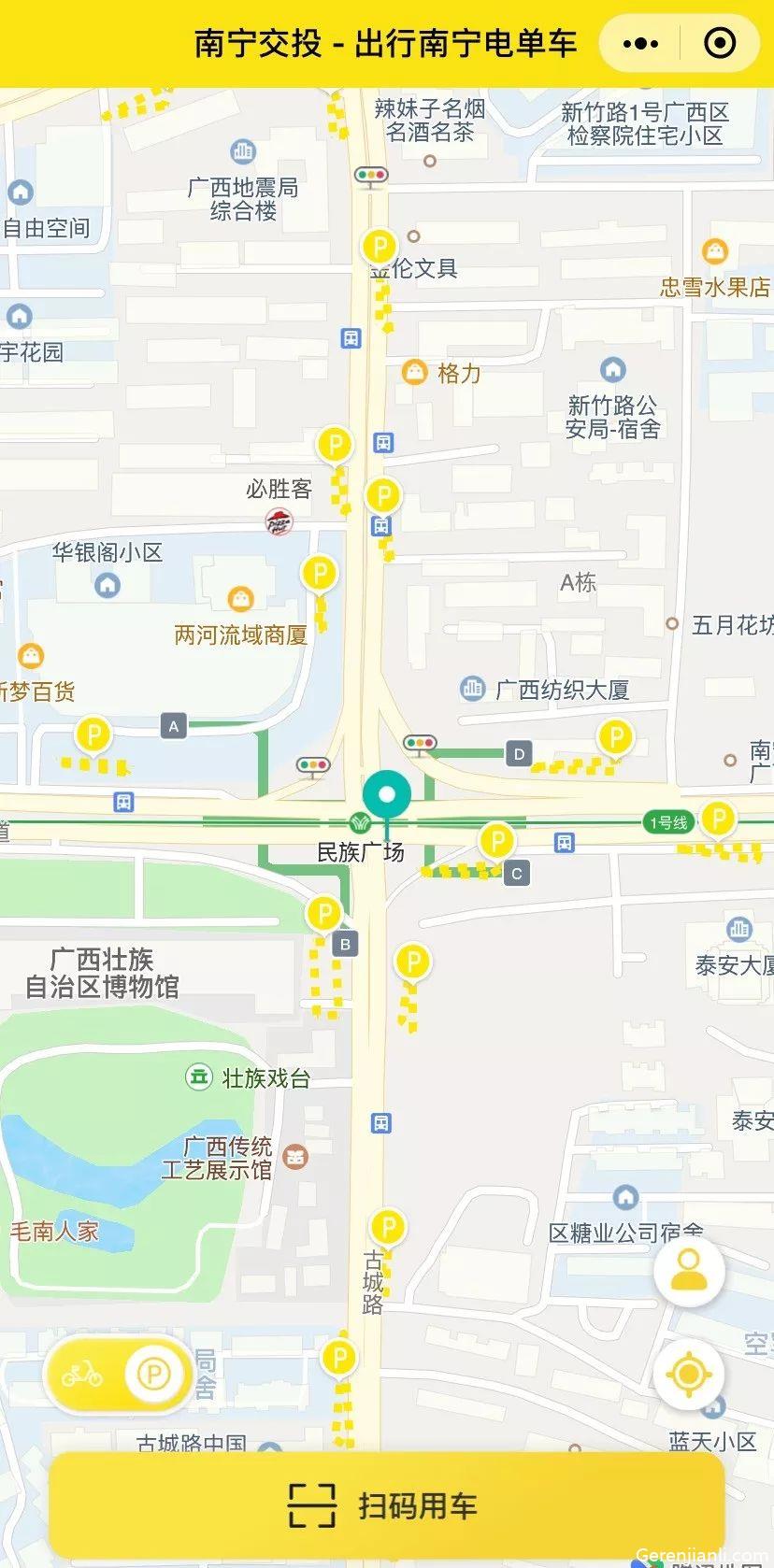Select the parking marker by 古城路 label
This screenshot has width=774, height=1568.
click(387, 1226)
